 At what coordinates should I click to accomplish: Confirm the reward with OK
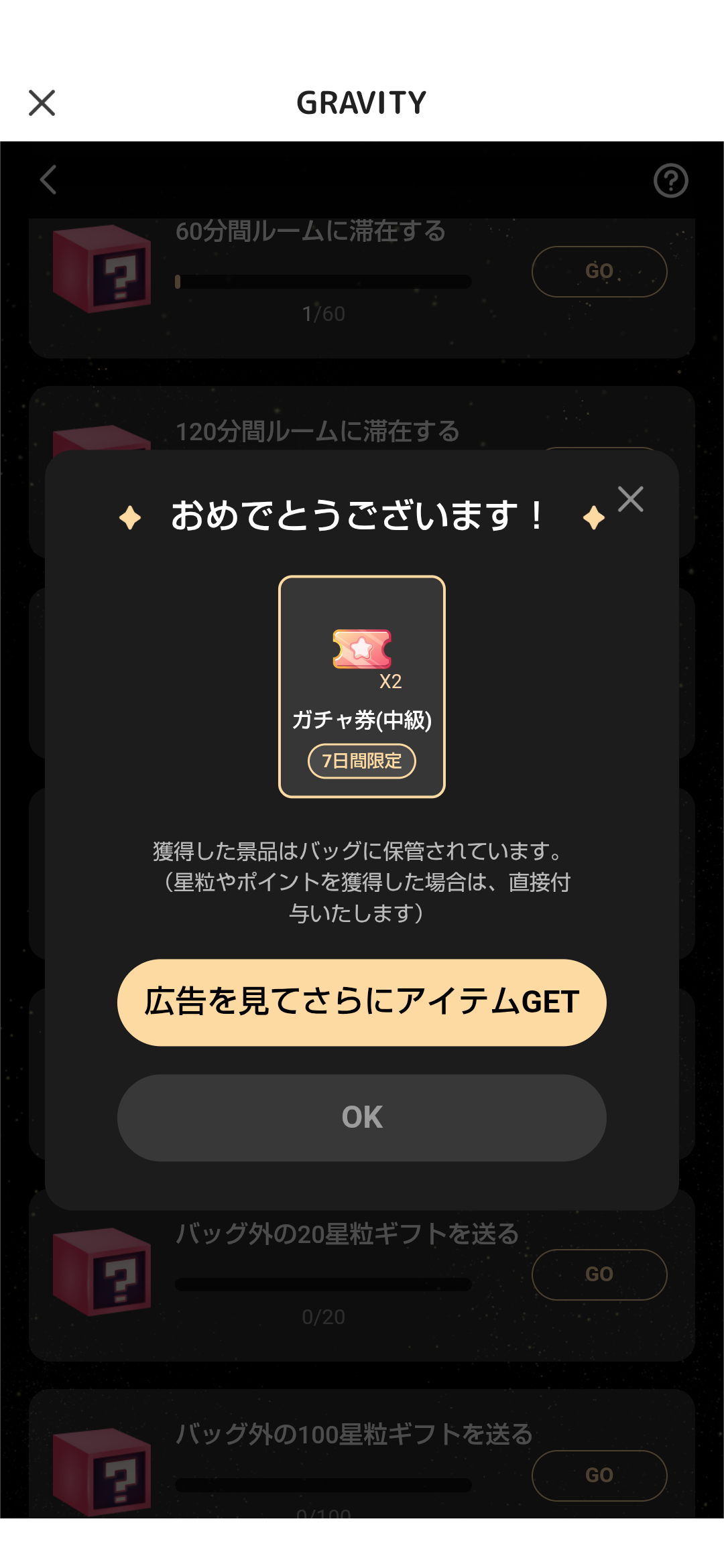[x=362, y=1118]
